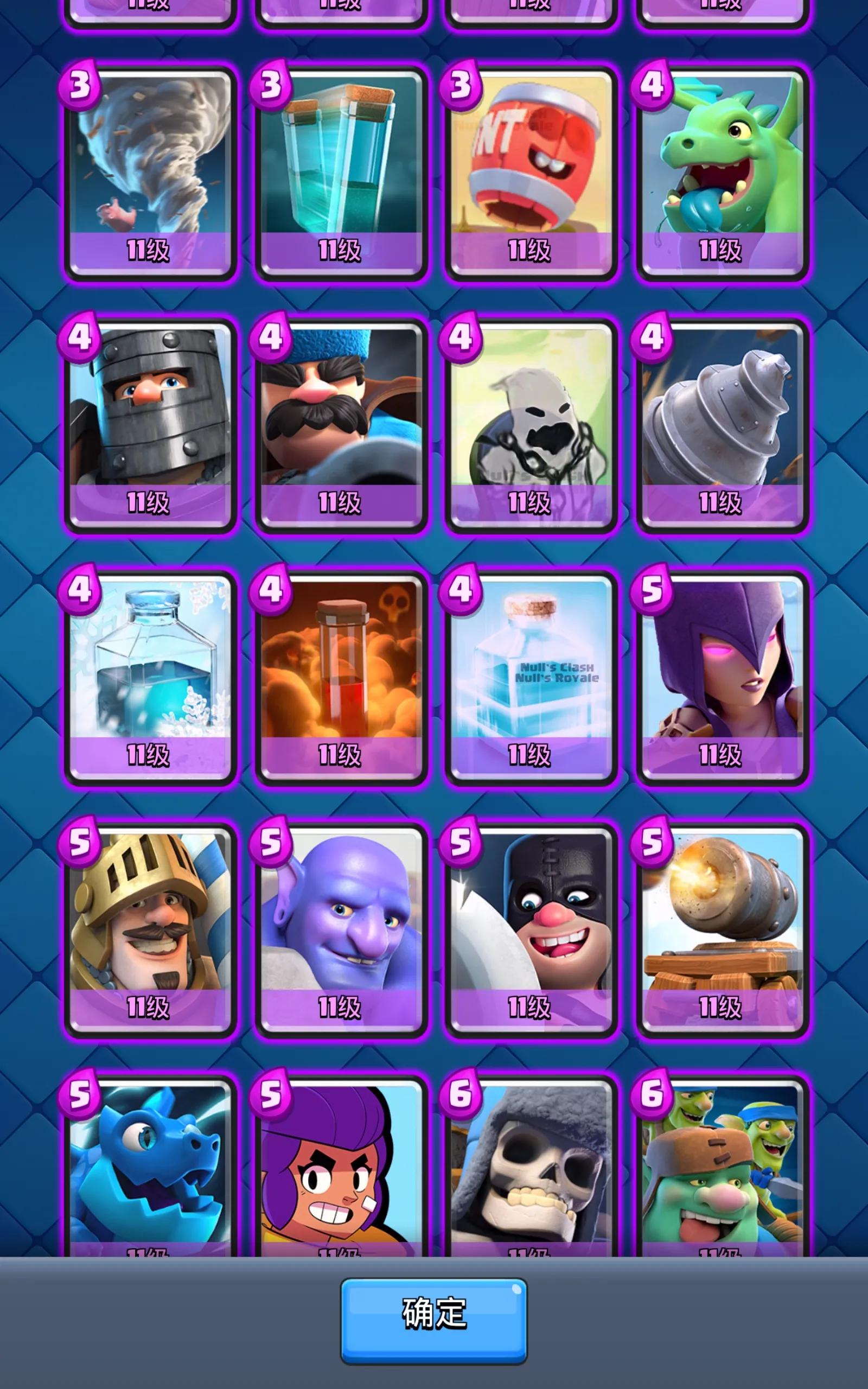868x1389 pixels.
Task: Tap the Poison spell card
Action: coord(341,677)
